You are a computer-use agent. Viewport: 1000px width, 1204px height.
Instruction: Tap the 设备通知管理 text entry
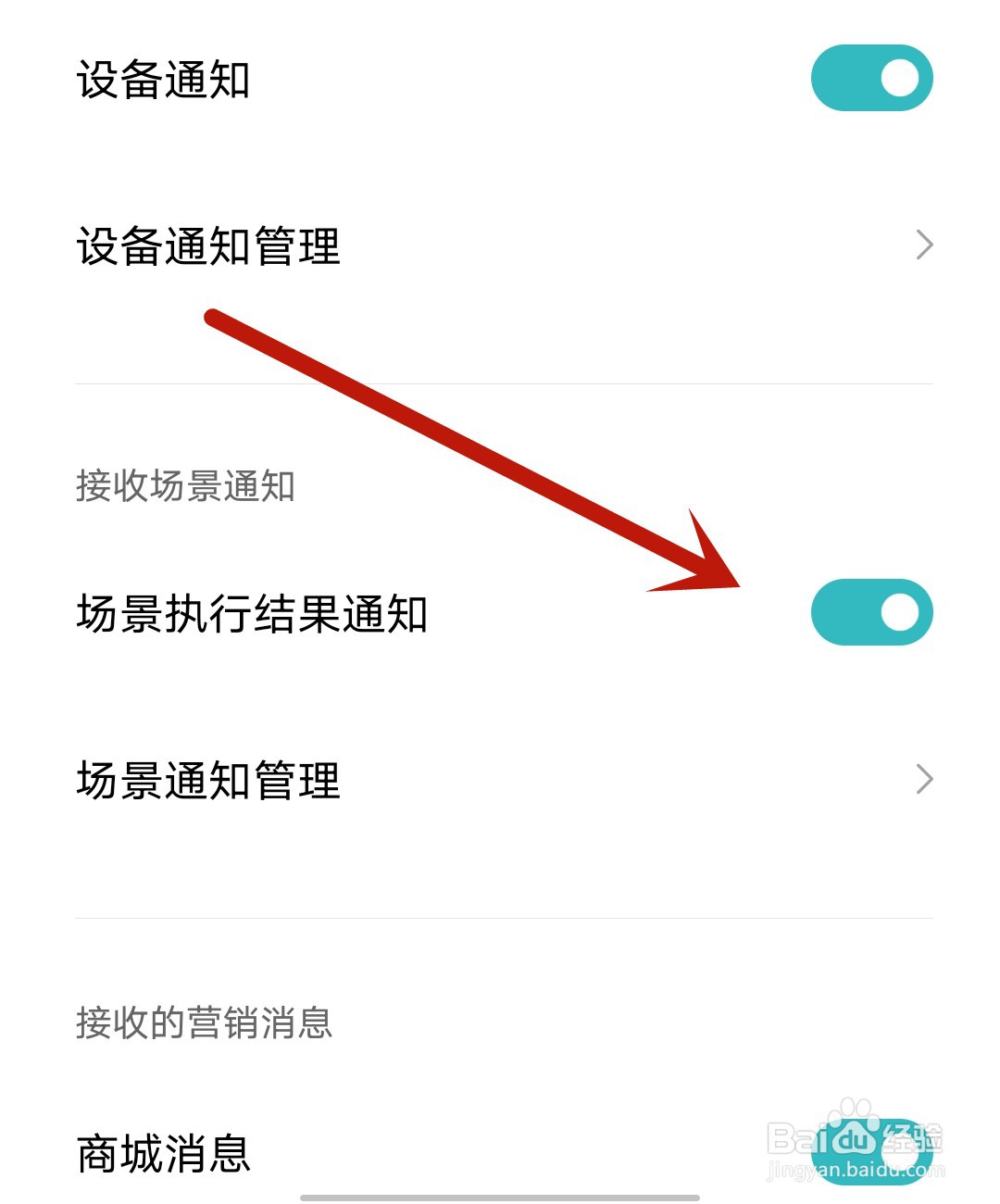click(x=208, y=245)
